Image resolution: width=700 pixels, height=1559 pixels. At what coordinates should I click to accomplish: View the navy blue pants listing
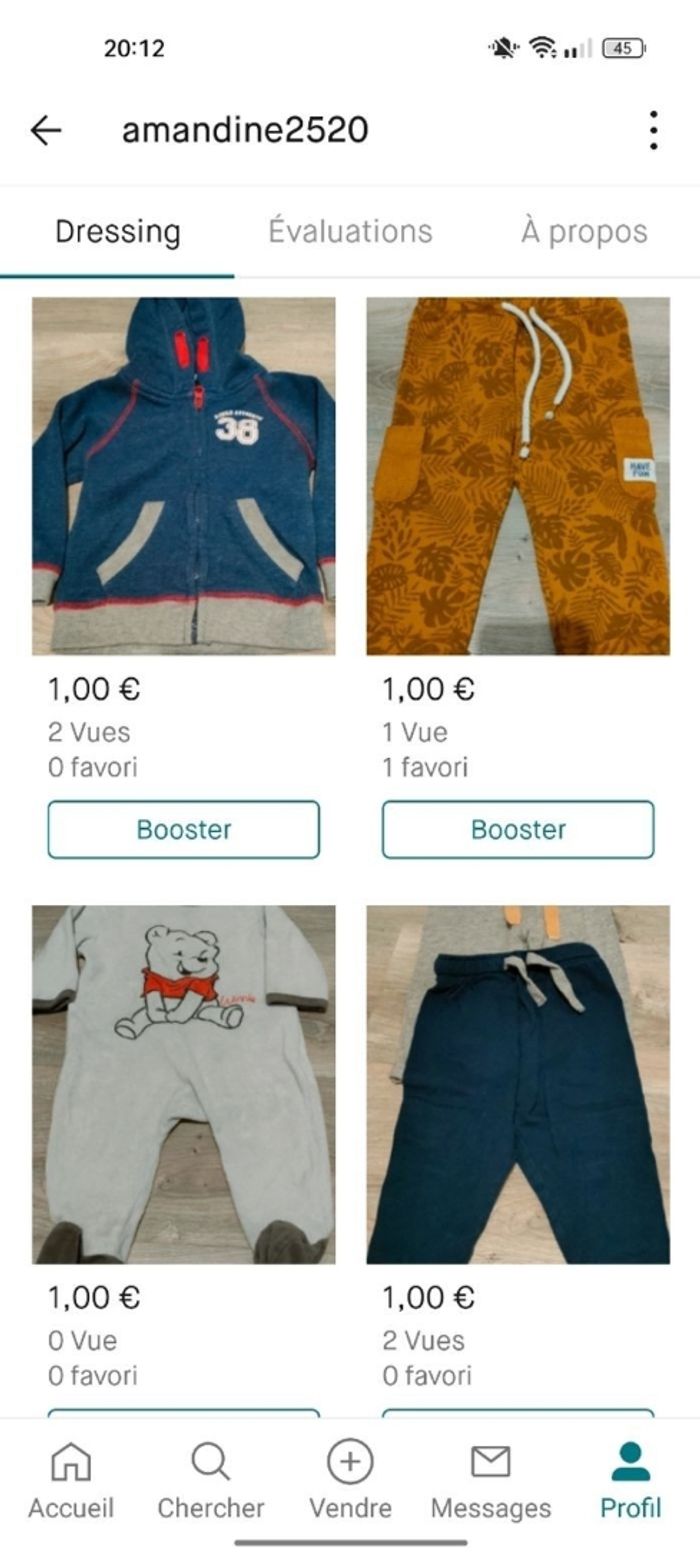(x=518, y=1084)
